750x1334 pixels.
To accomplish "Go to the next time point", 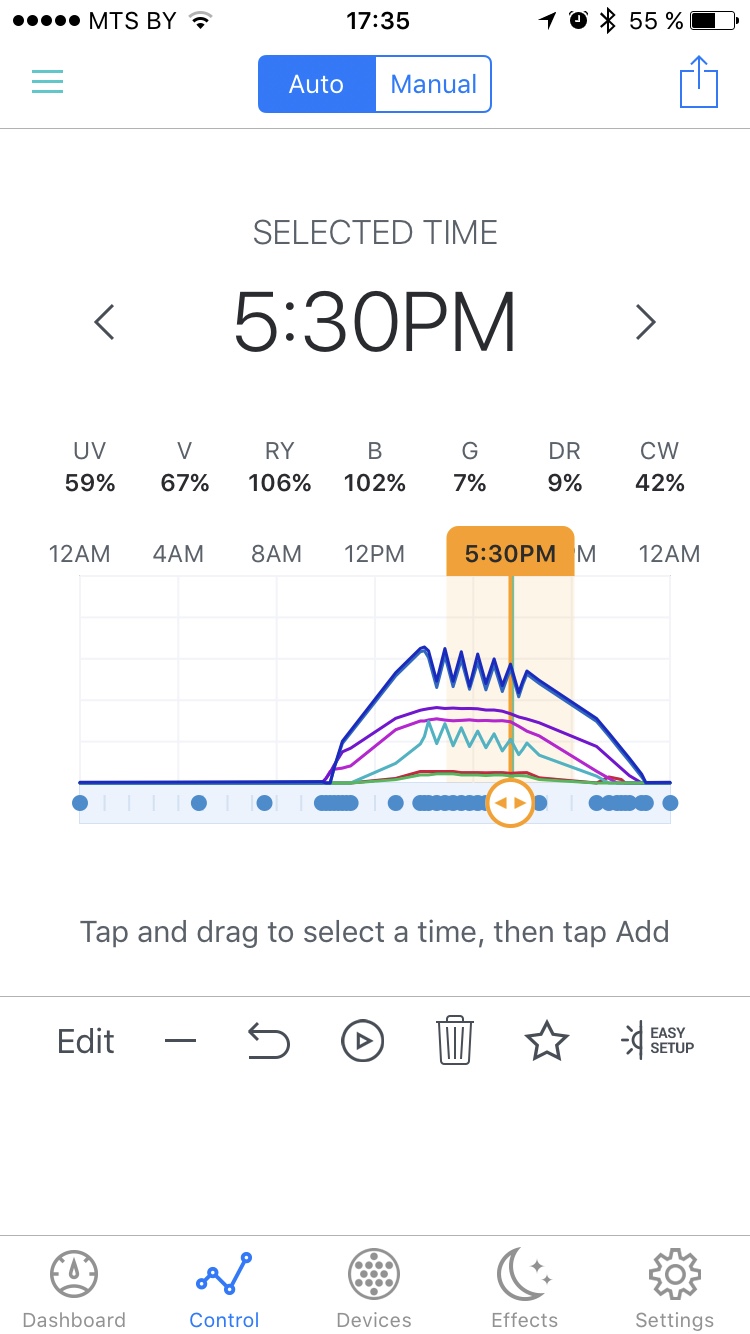I will [x=646, y=322].
